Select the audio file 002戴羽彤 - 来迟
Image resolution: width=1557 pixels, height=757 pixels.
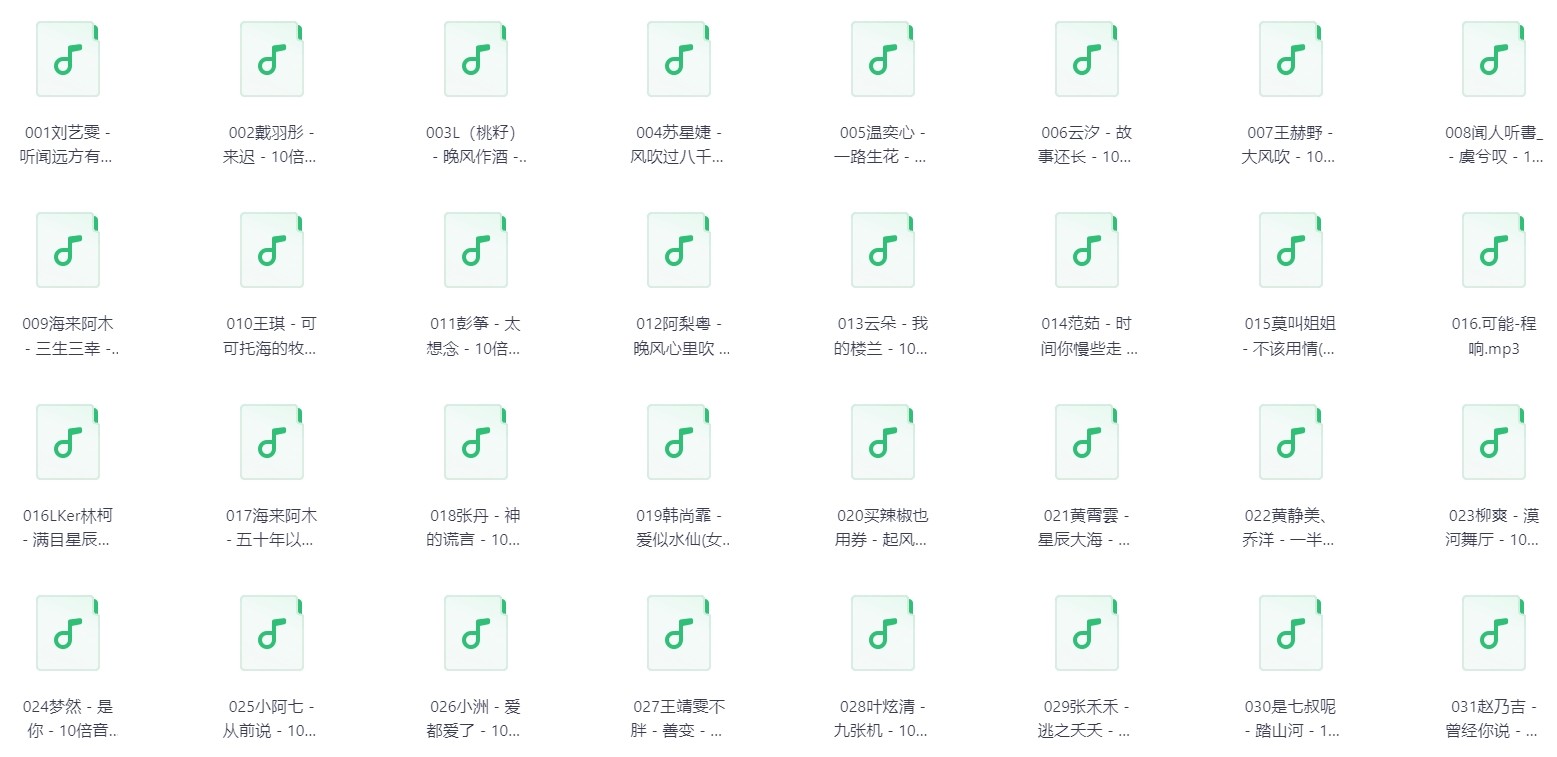coord(271,60)
